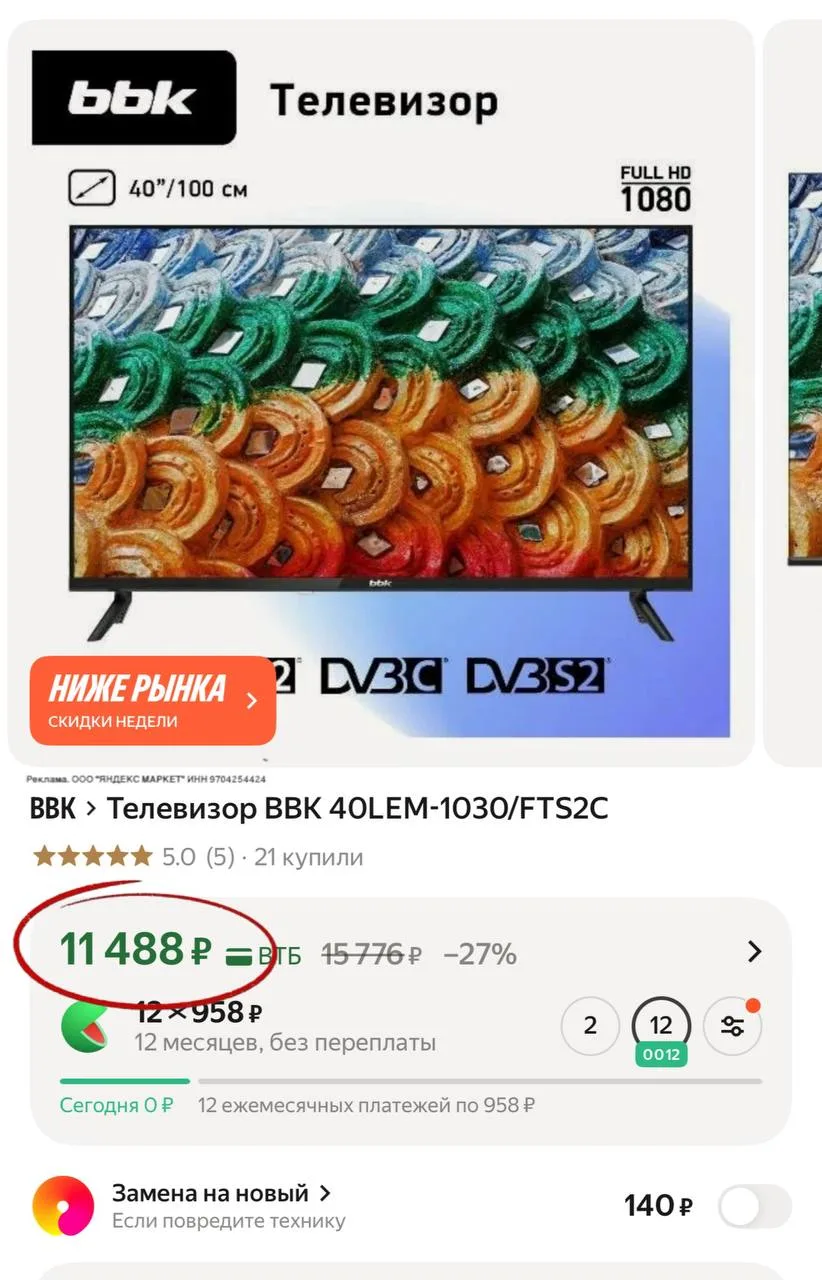
Task: Open the BBK TV product photo
Action: (380, 400)
